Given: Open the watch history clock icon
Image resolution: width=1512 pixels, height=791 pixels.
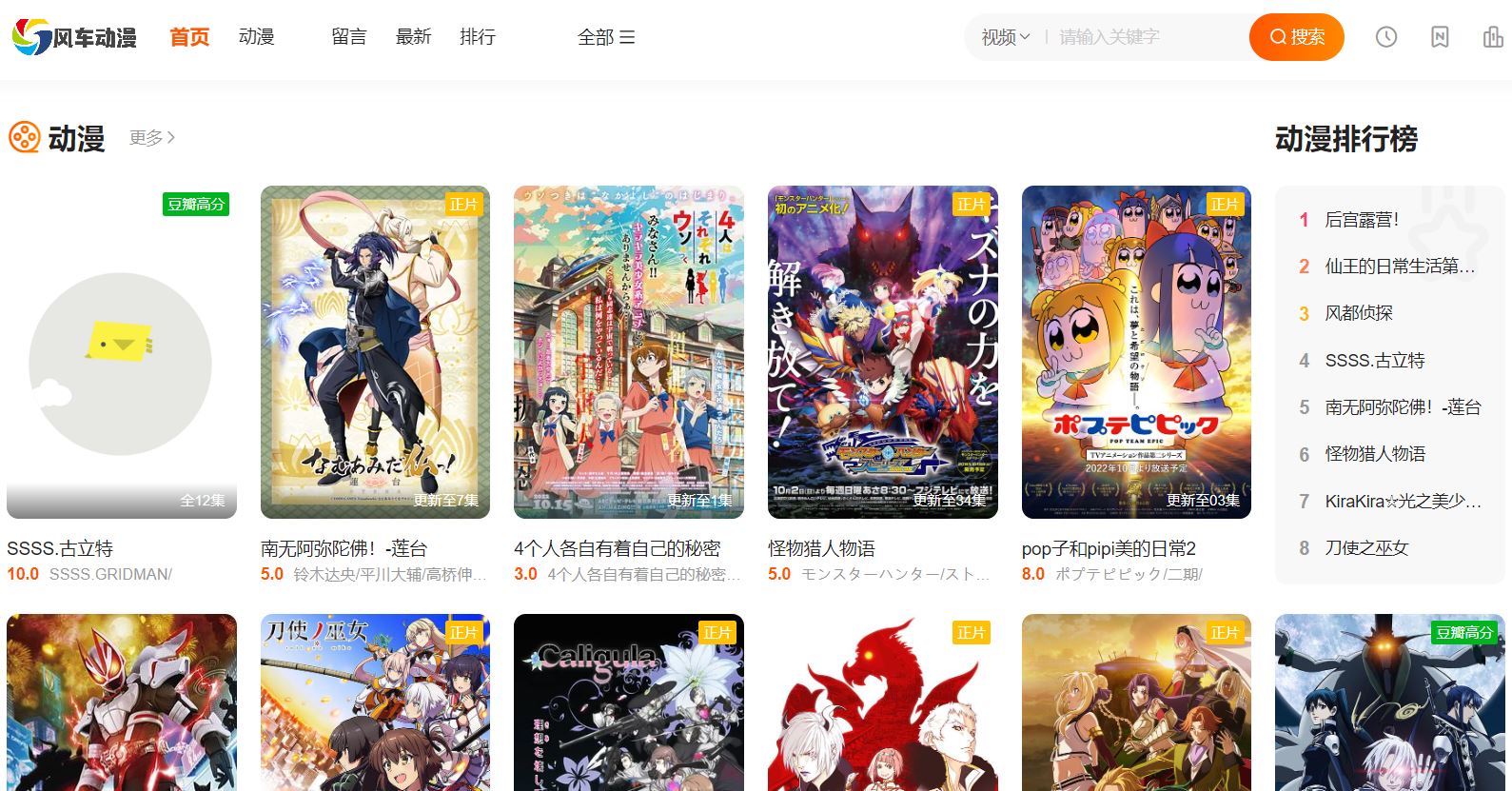Looking at the screenshot, I should pyautogui.click(x=1386, y=37).
